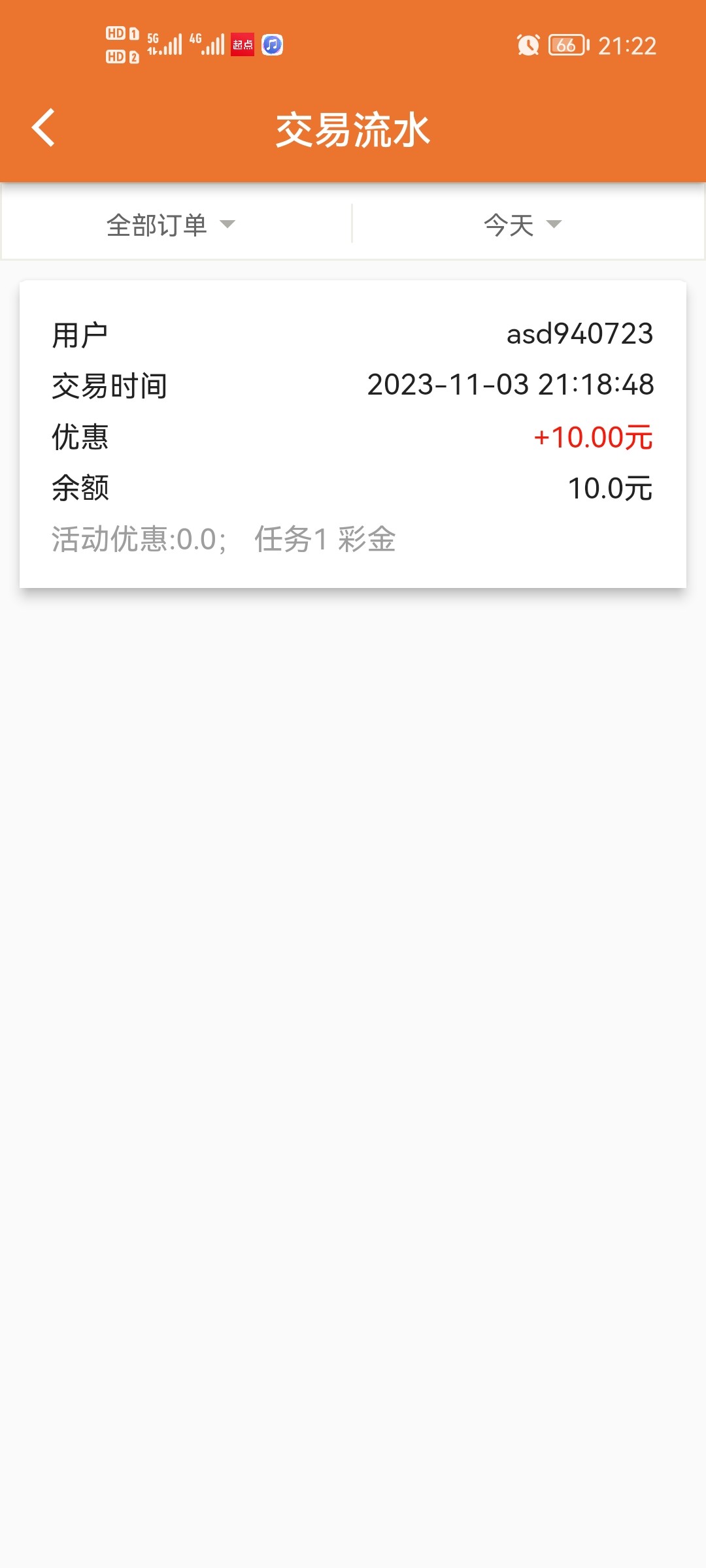Image resolution: width=706 pixels, height=1568 pixels.
Task: Select the transaction card for asd940723
Action: point(353,434)
